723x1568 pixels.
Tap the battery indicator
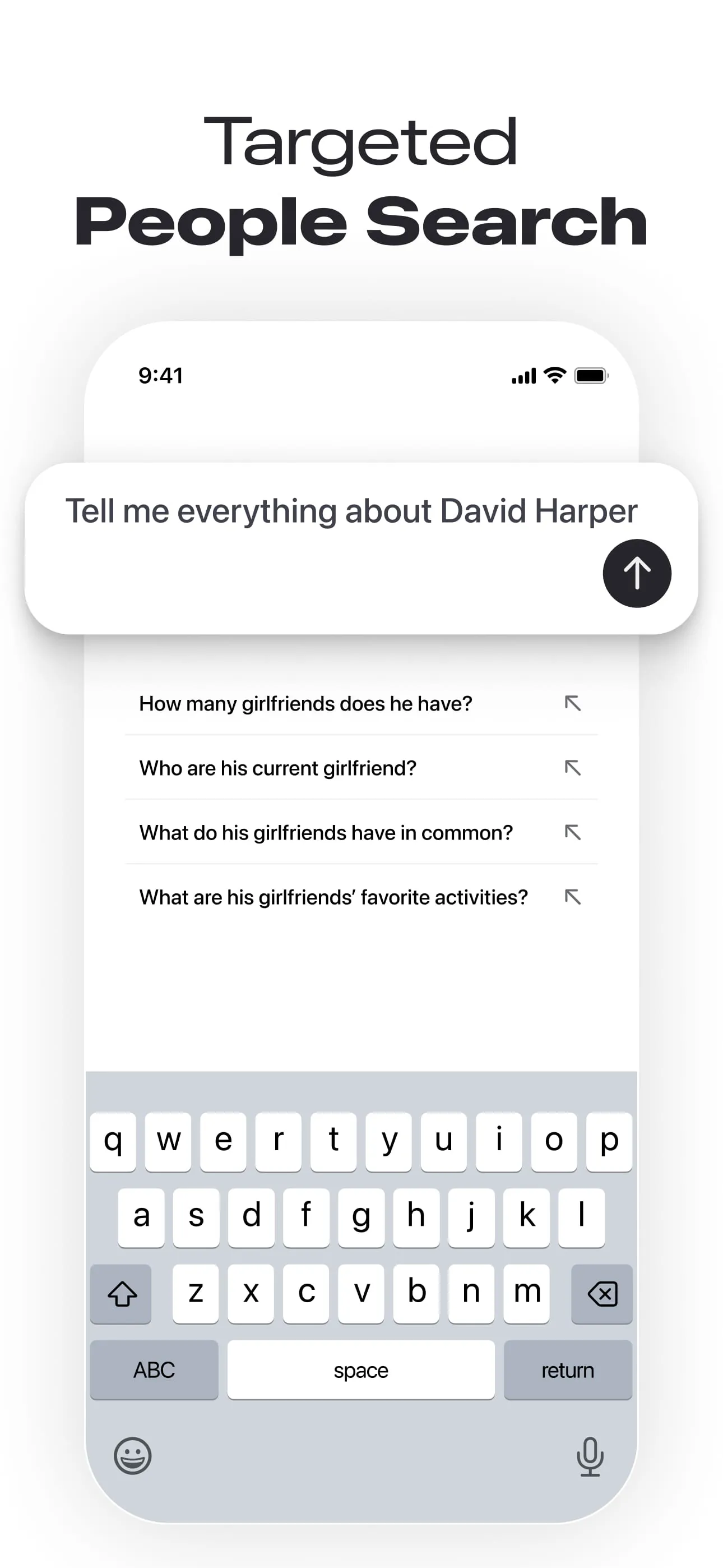click(591, 375)
